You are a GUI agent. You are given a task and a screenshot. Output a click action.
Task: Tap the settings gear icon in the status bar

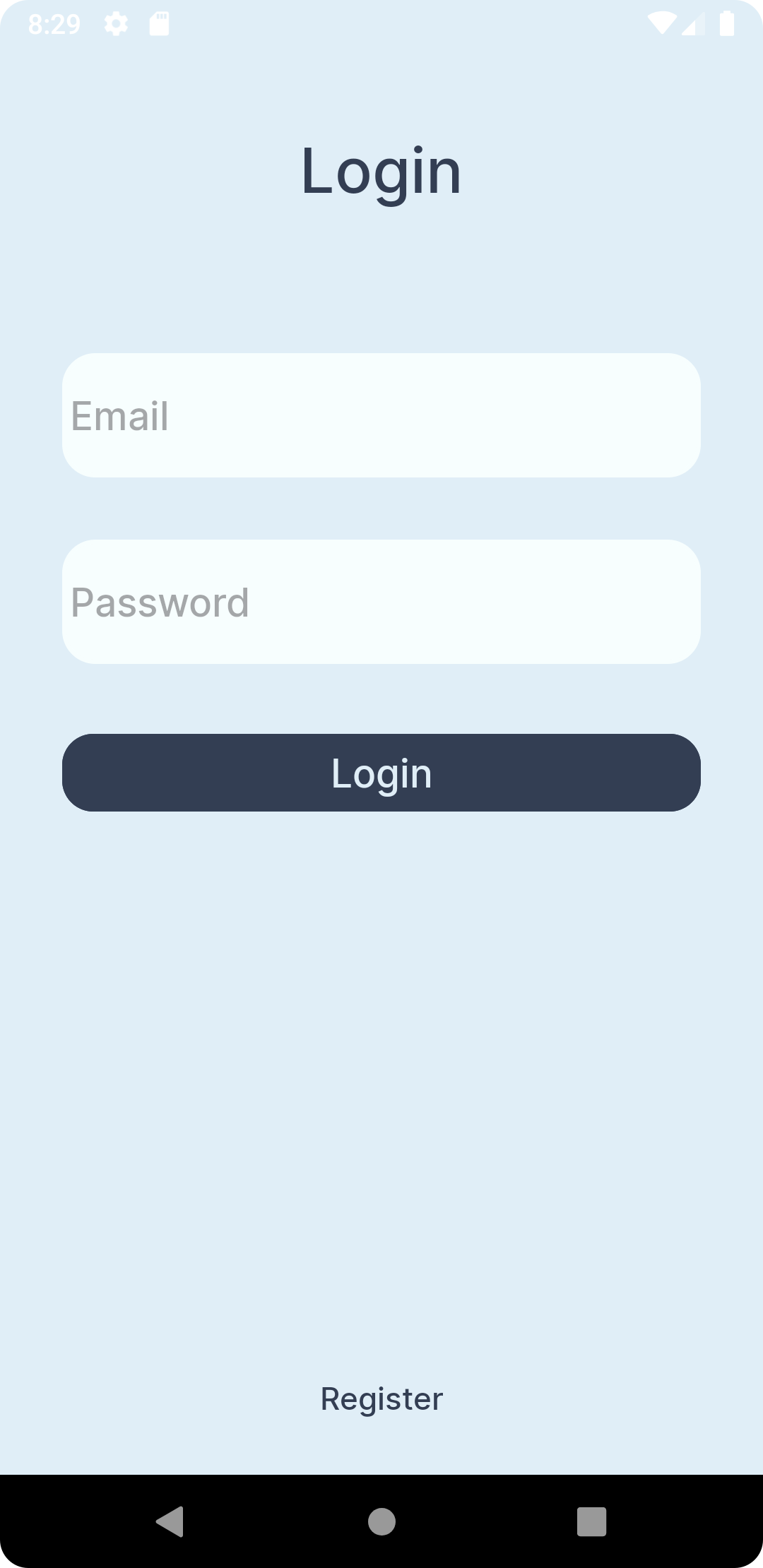pyautogui.click(x=115, y=23)
